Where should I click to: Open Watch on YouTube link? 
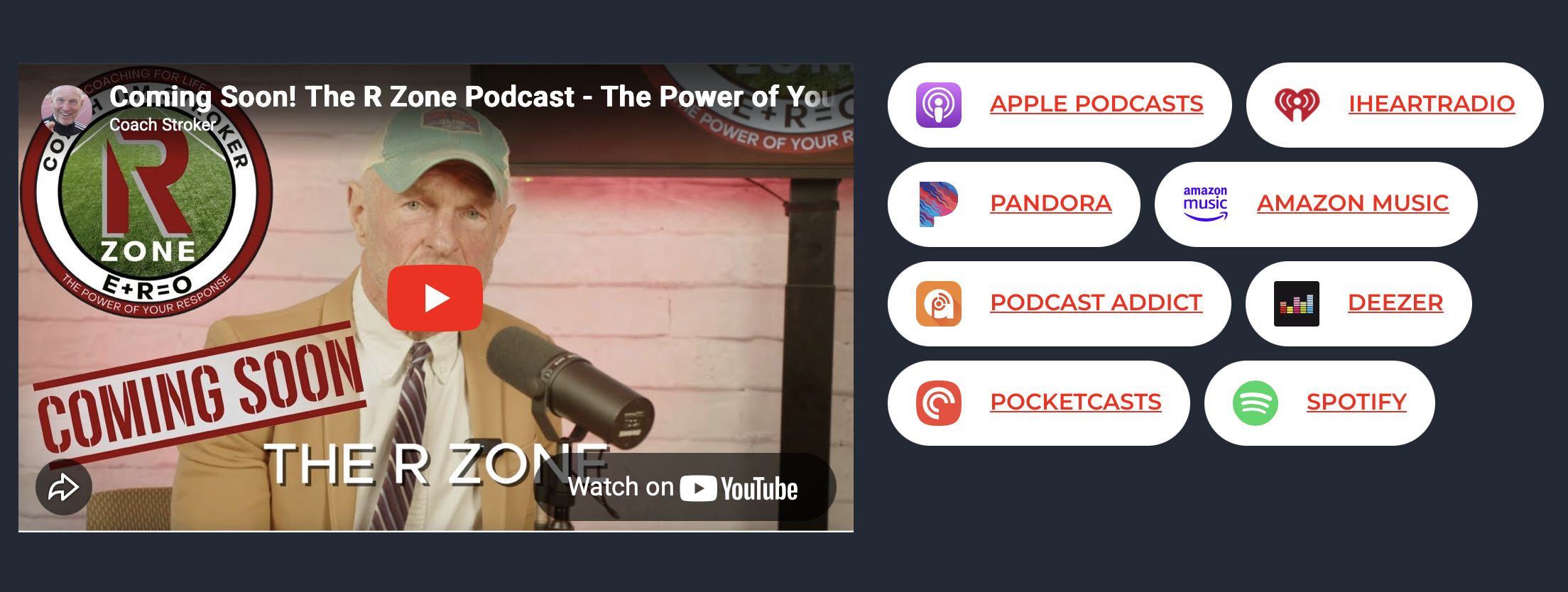683,488
